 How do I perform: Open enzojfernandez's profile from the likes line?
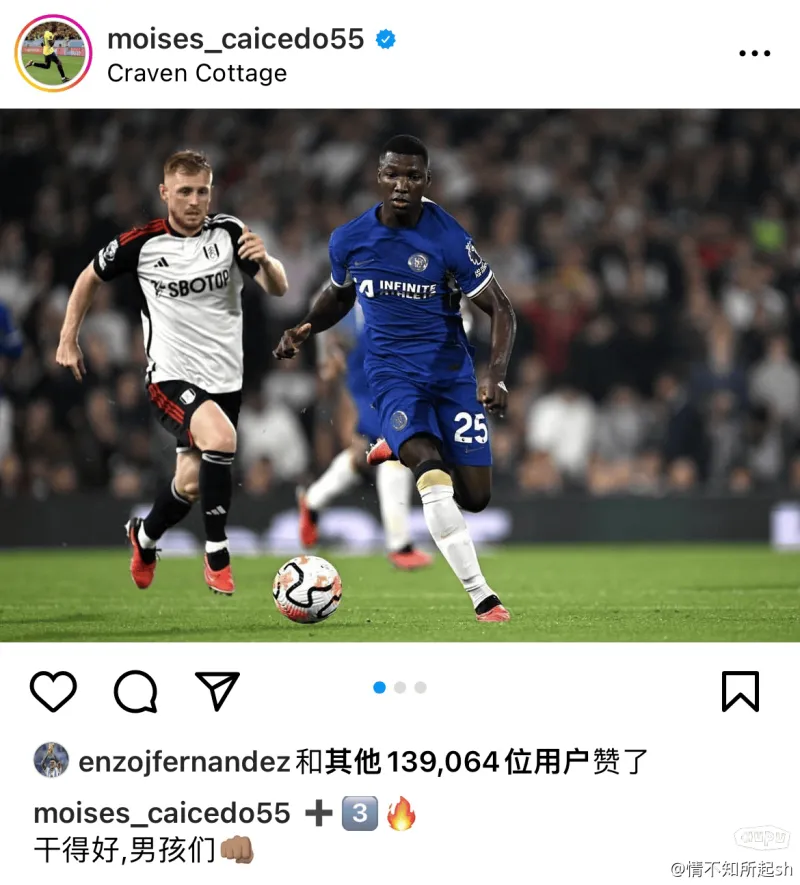click(x=184, y=762)
